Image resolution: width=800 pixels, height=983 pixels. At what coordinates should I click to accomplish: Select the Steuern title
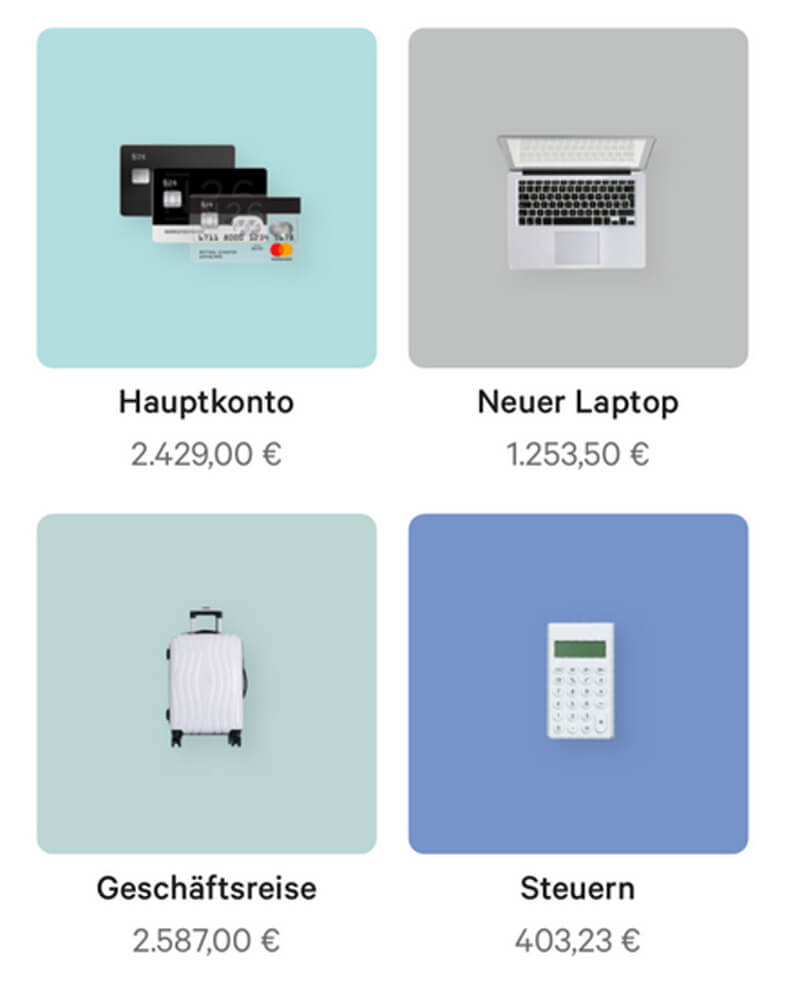[x=578, y=887]
